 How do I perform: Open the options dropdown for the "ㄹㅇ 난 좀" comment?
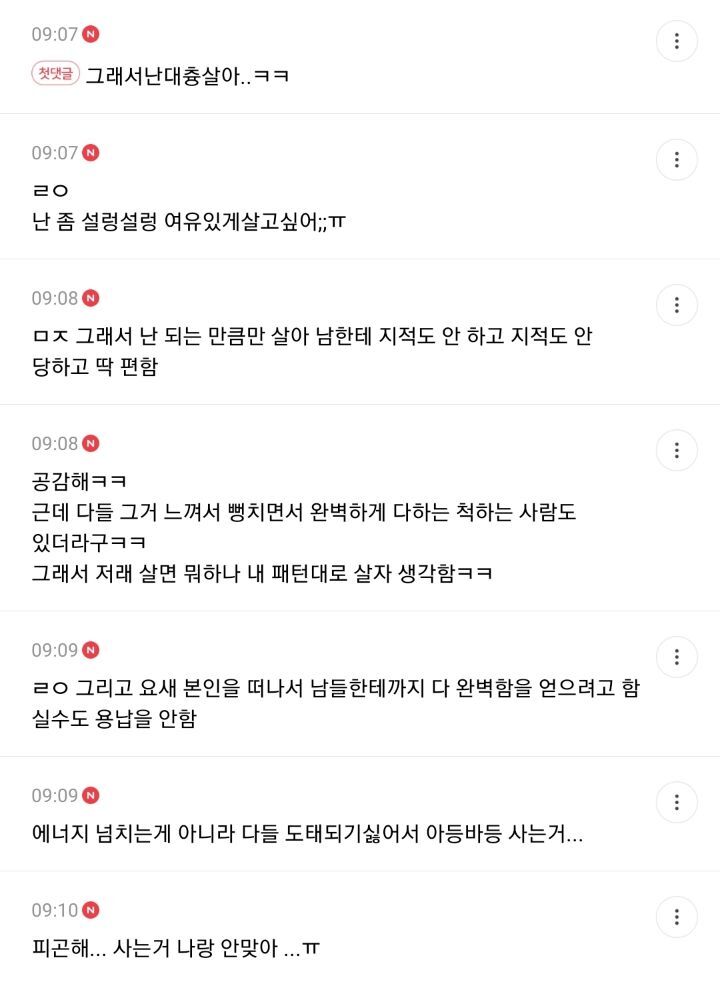tap(677, 159)
